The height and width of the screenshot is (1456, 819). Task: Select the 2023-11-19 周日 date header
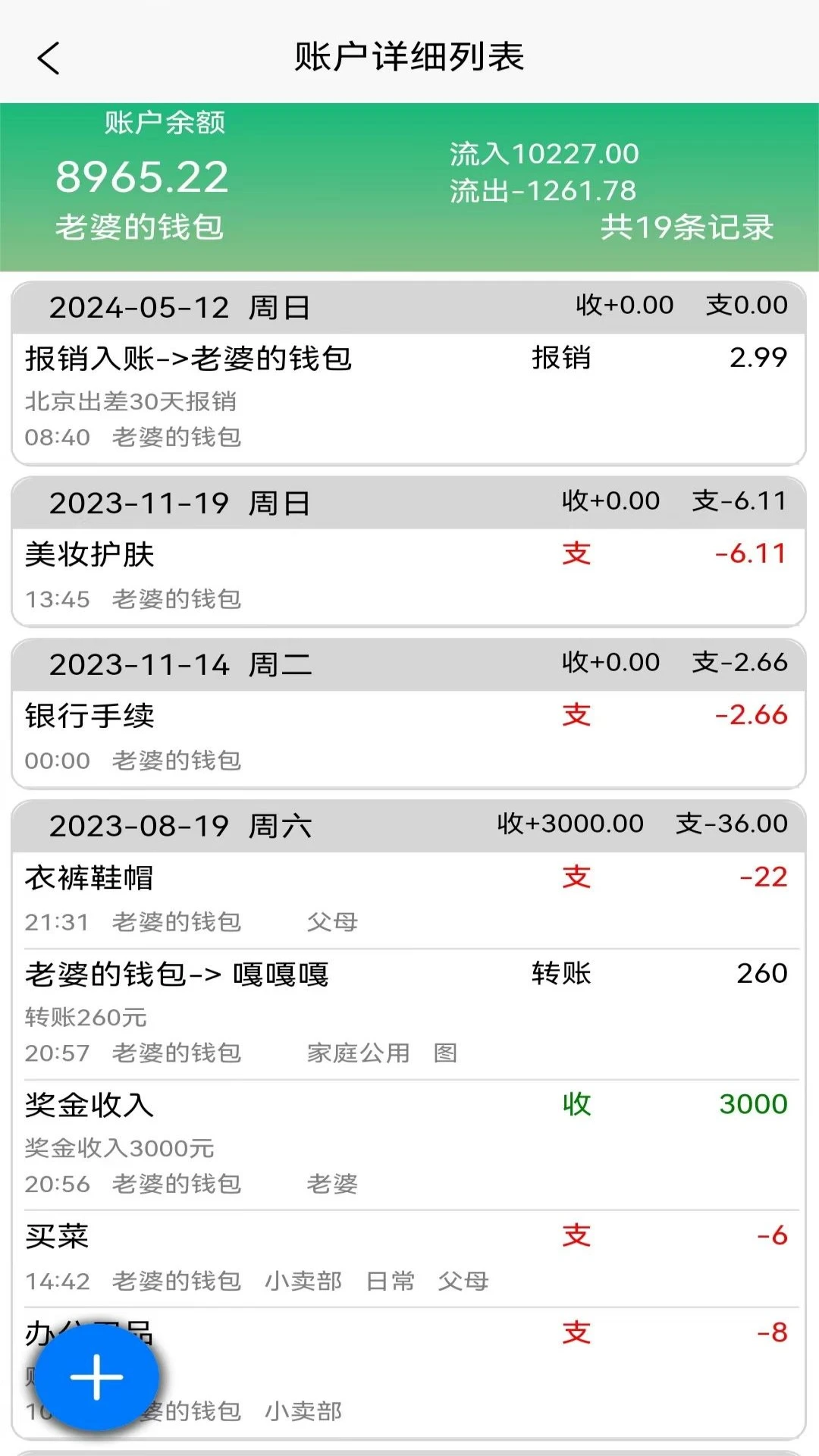180,501
